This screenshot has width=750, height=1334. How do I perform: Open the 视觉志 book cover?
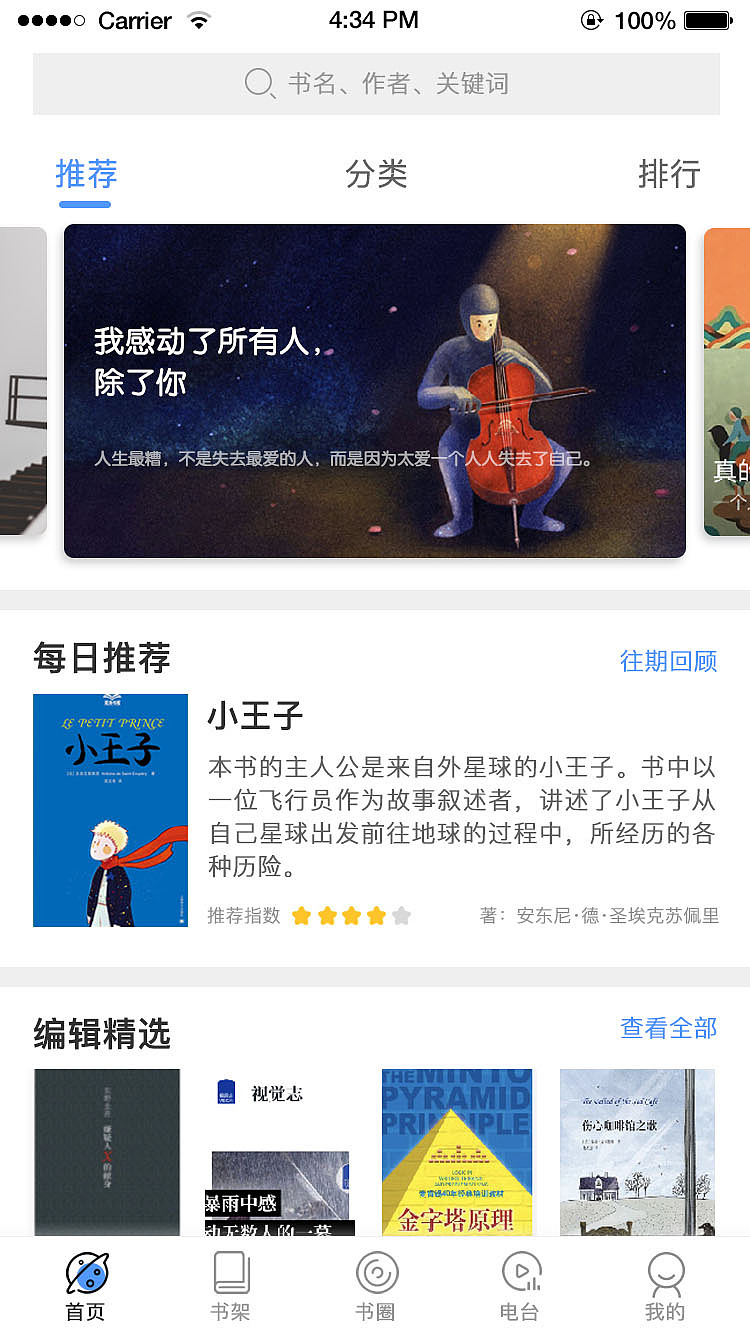(280, 1150)
